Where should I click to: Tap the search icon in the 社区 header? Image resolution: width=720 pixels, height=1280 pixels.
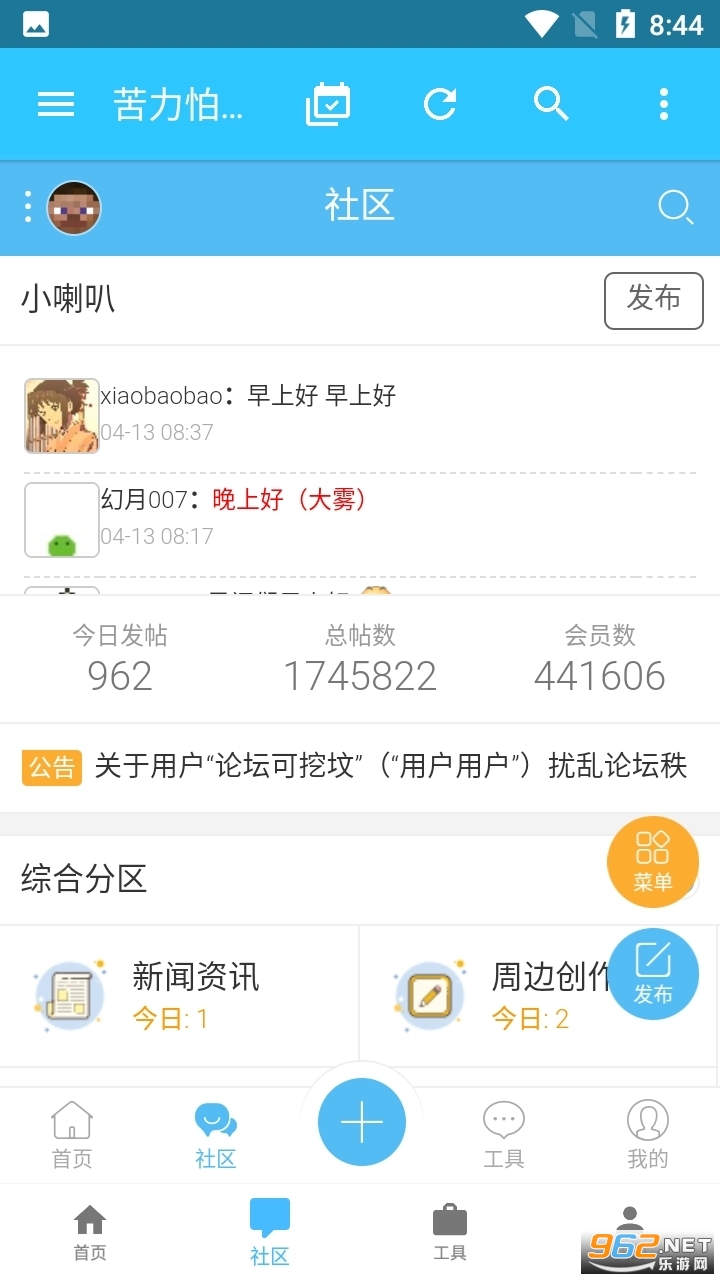675,207
